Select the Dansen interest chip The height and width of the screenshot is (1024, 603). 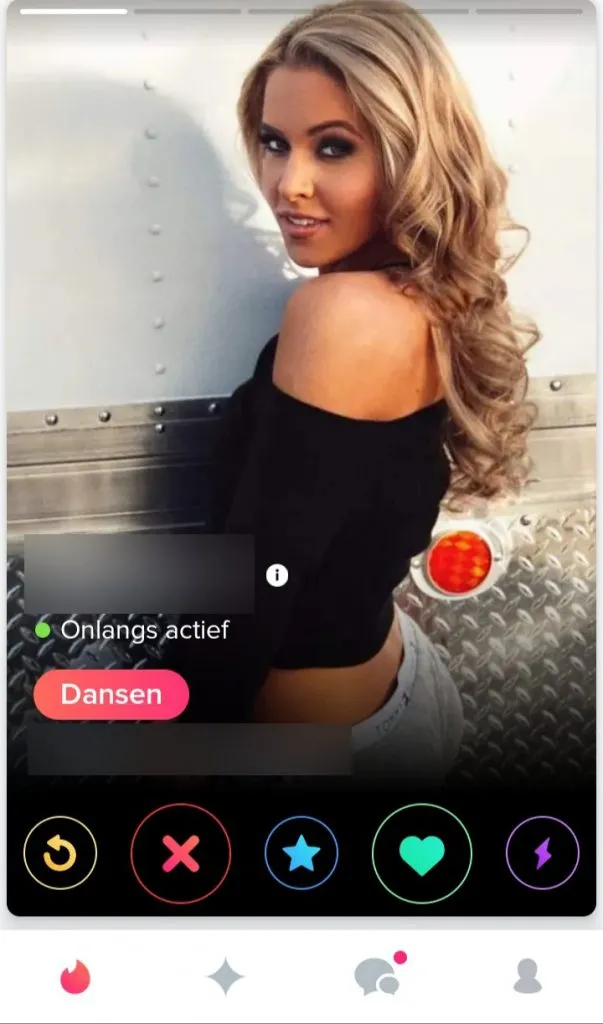point(111,695)
